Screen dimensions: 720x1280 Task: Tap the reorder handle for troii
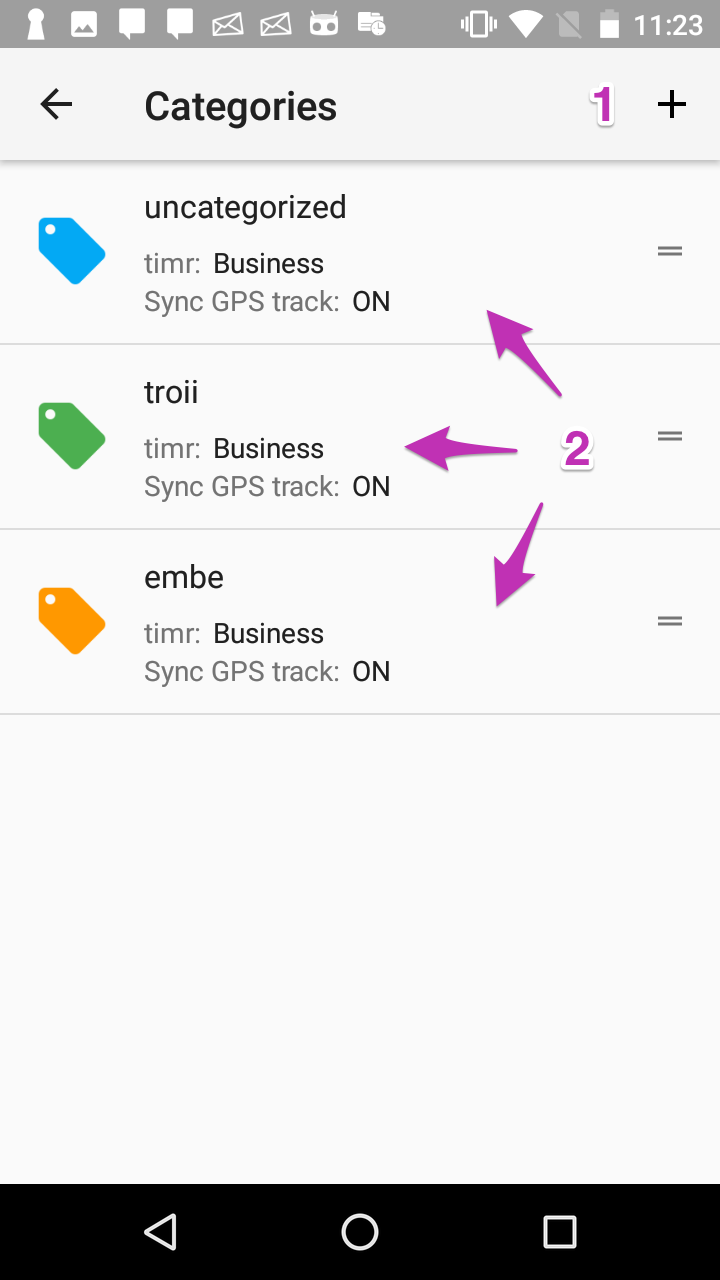[669, 436]
